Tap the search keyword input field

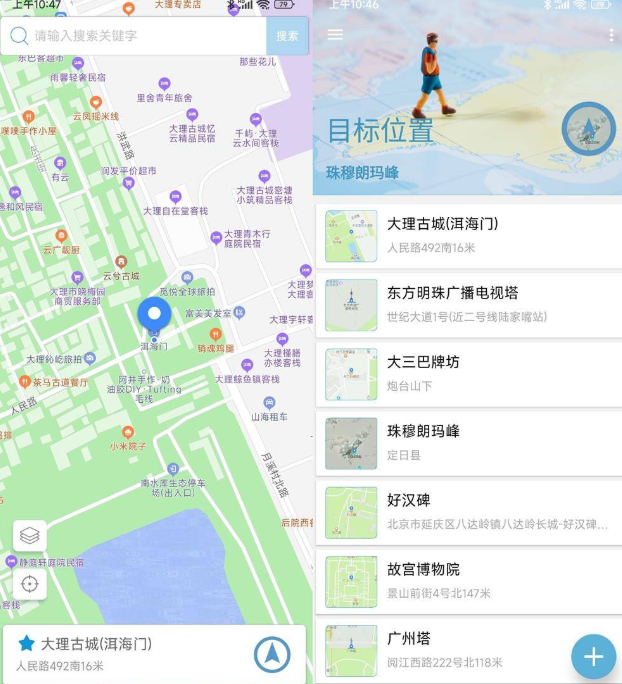tap(140, 36)
